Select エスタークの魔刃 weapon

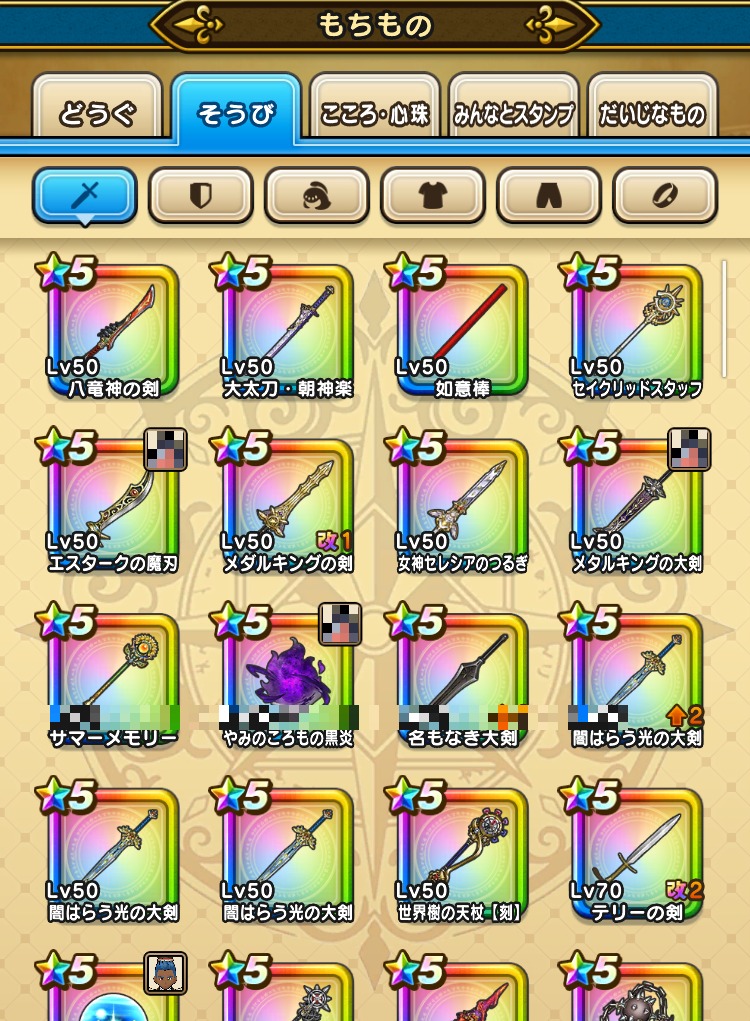click(113, 505)
